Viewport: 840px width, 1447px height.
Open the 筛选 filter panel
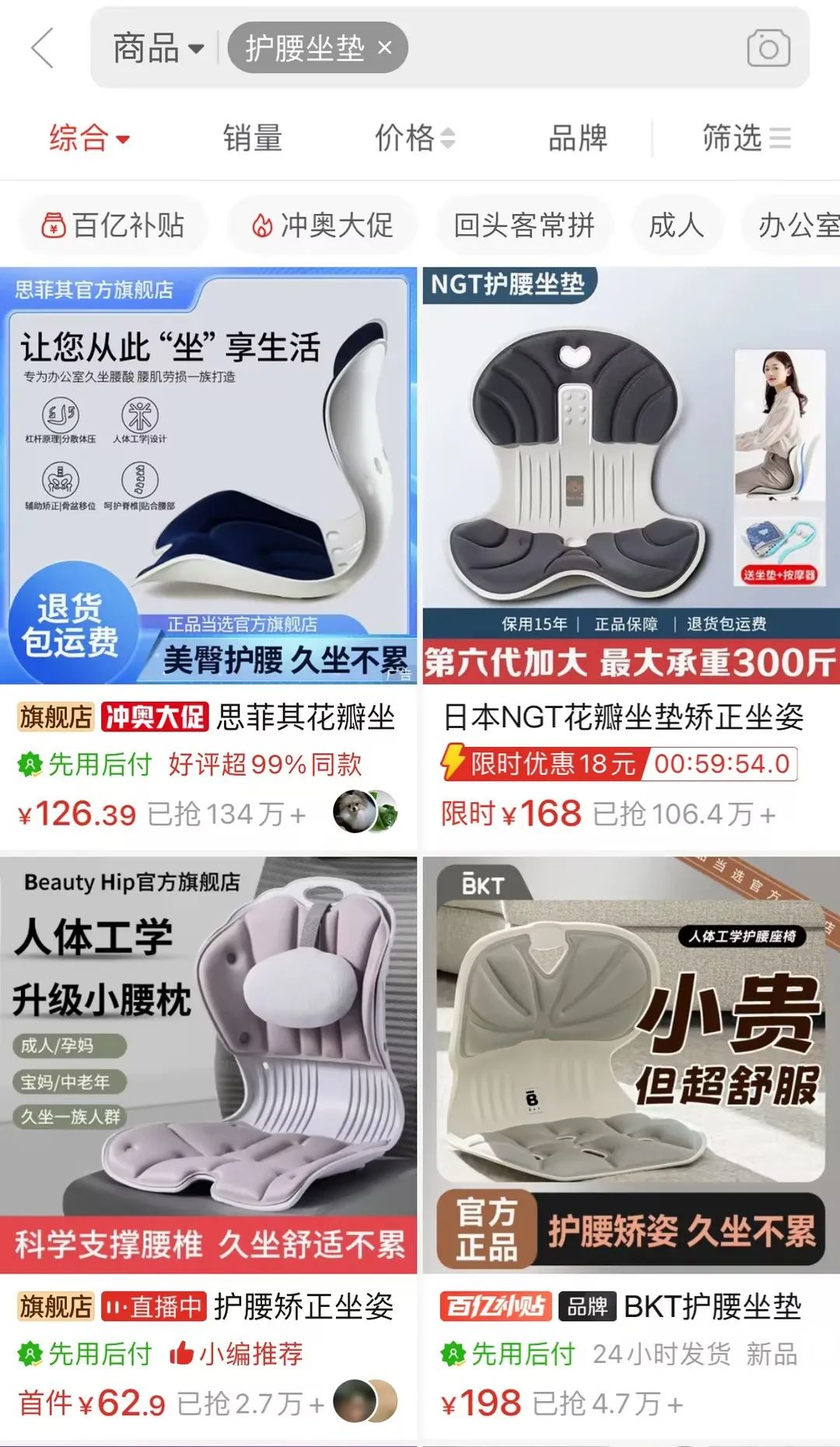point(745,138)
